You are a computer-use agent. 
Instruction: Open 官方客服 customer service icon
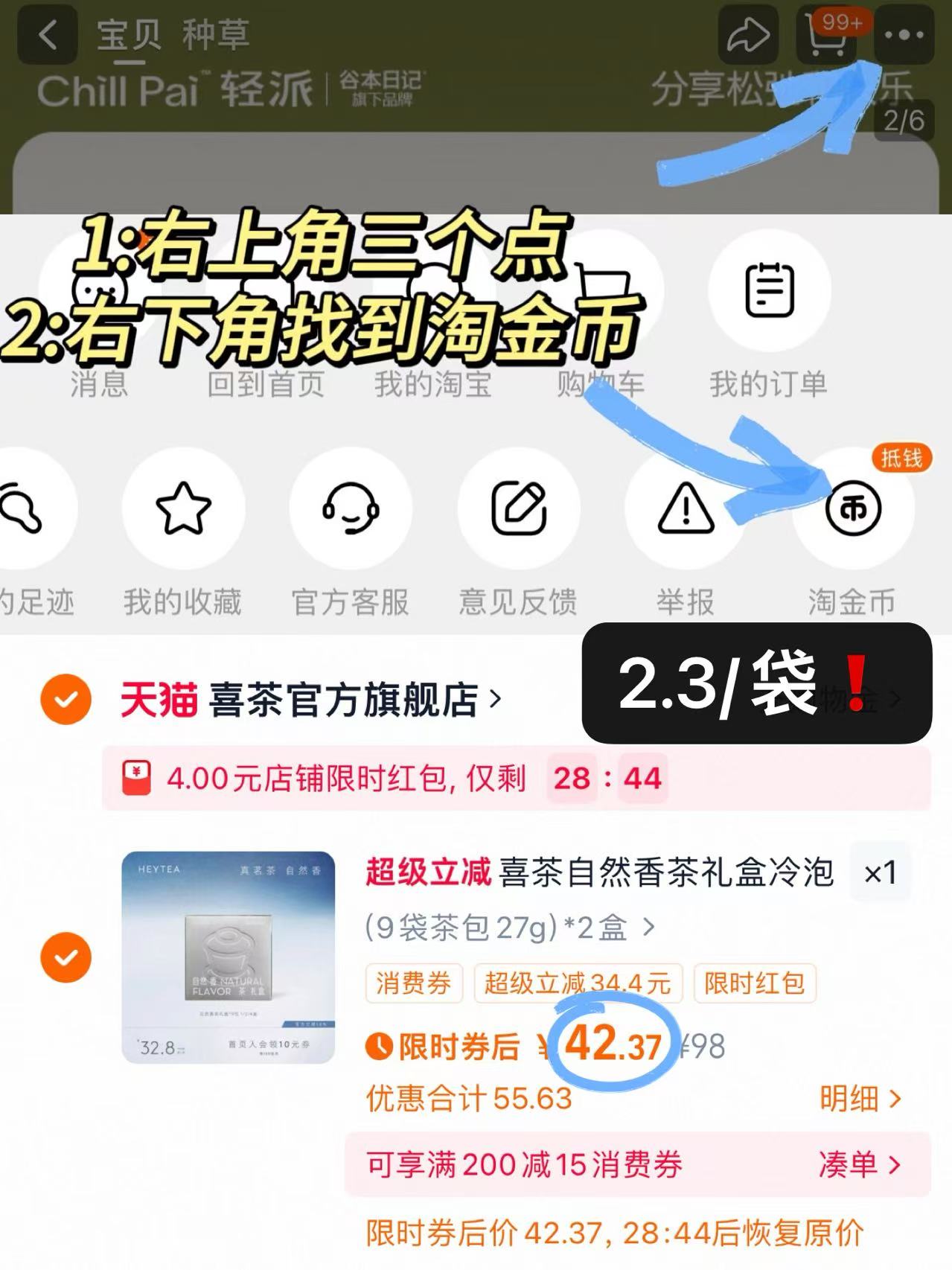tap(350, 507)
